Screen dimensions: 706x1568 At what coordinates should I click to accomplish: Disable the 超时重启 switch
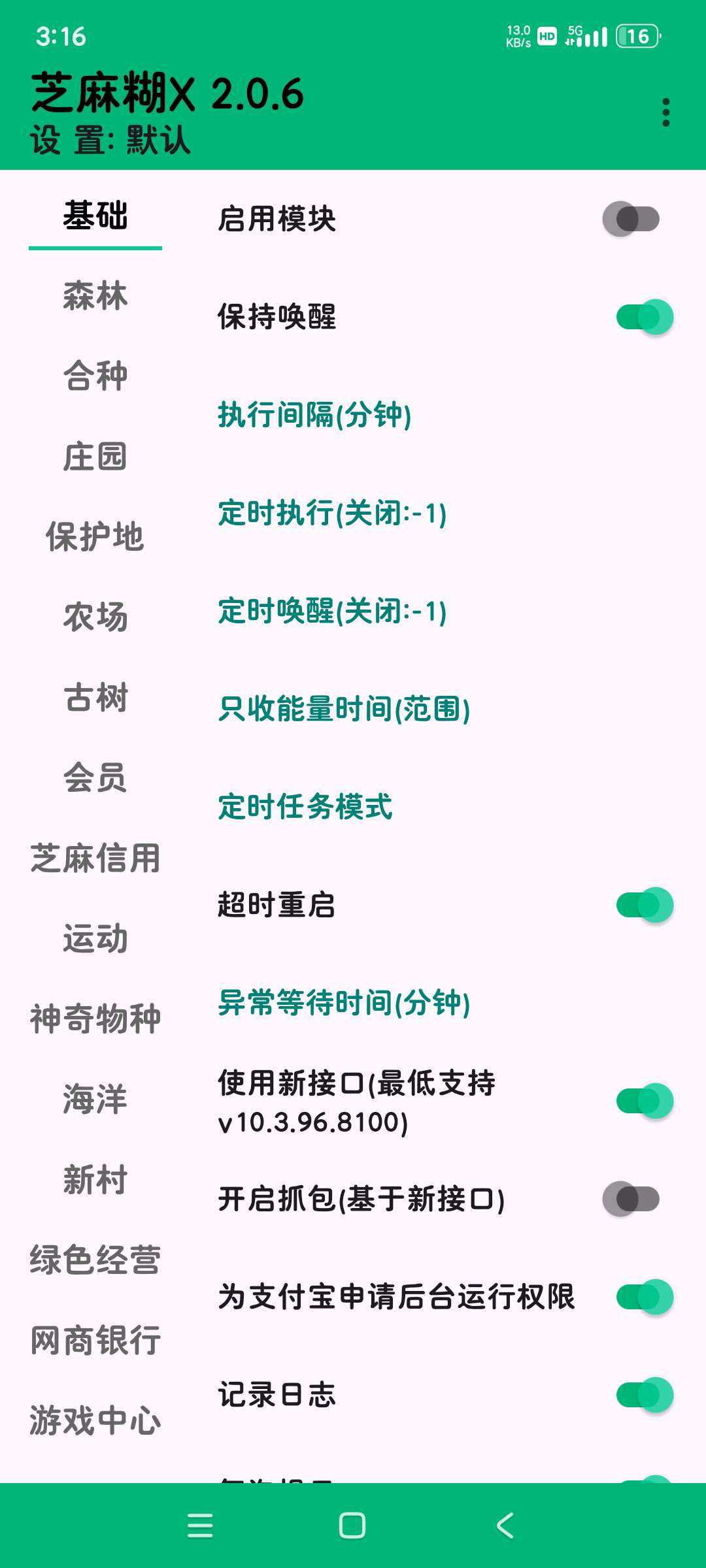pyautogui.click(x=644, y=906)
